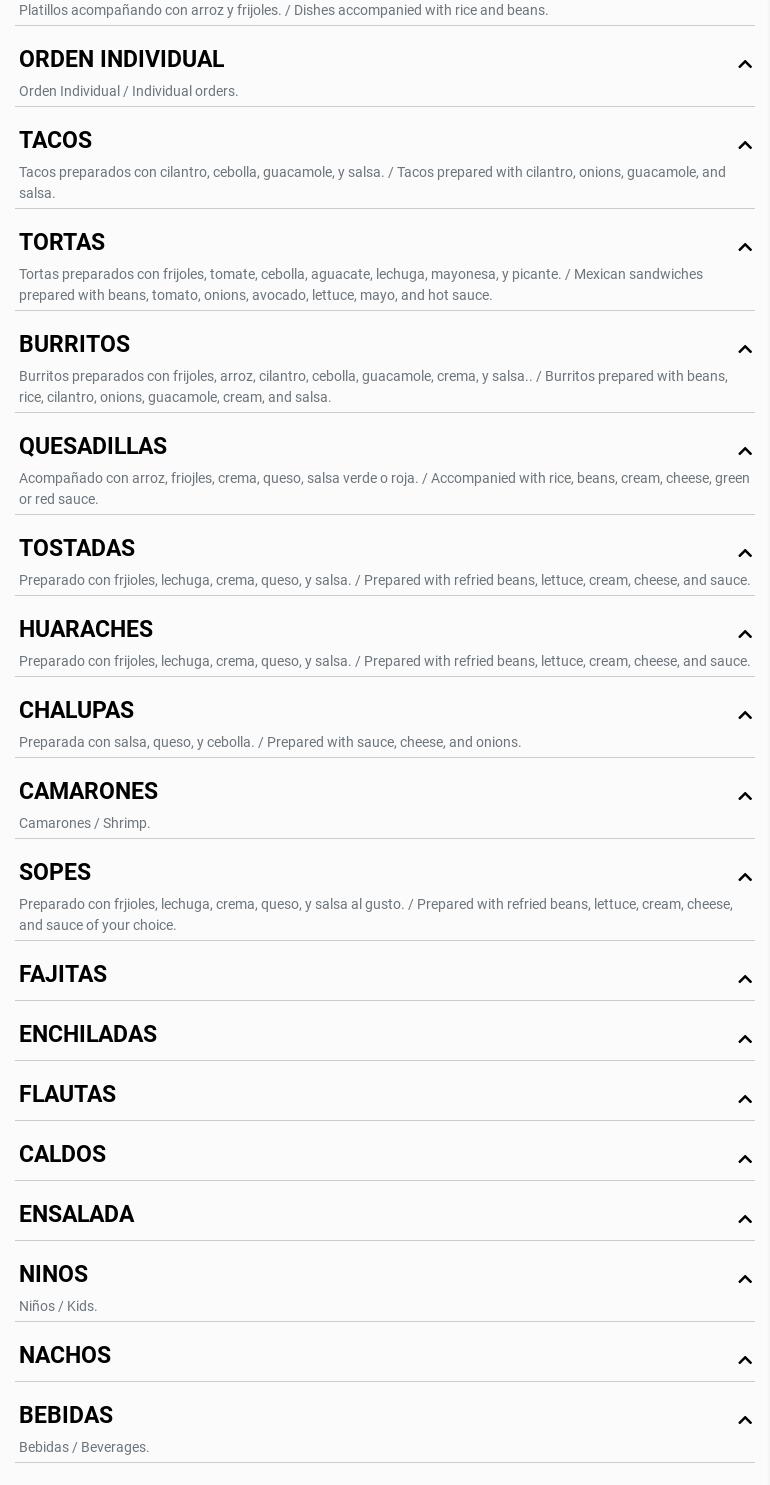
Task: Toggle the QUESADILLAS section
Action: coord(745,451)
